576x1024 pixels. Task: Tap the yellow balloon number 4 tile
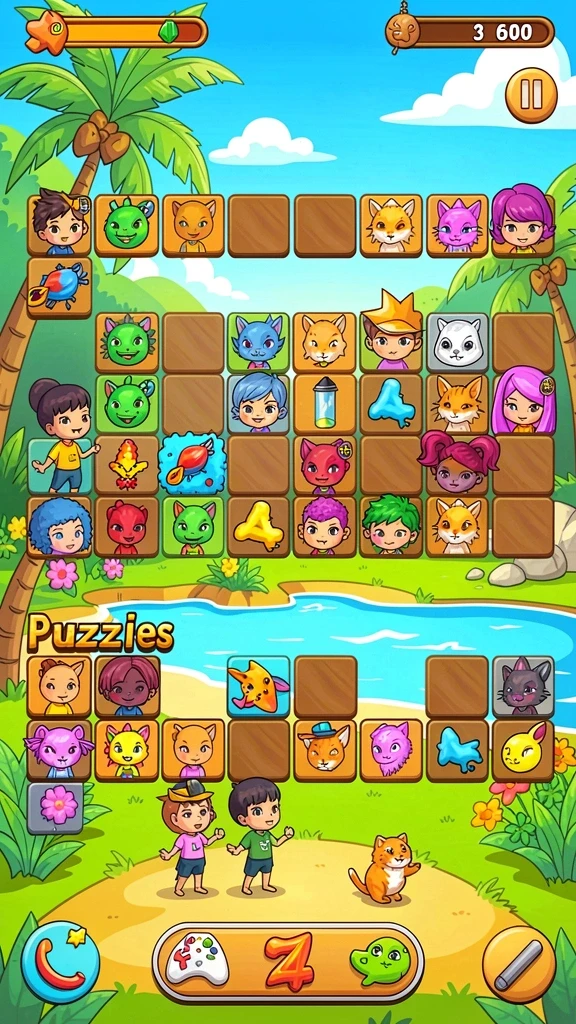259,526
